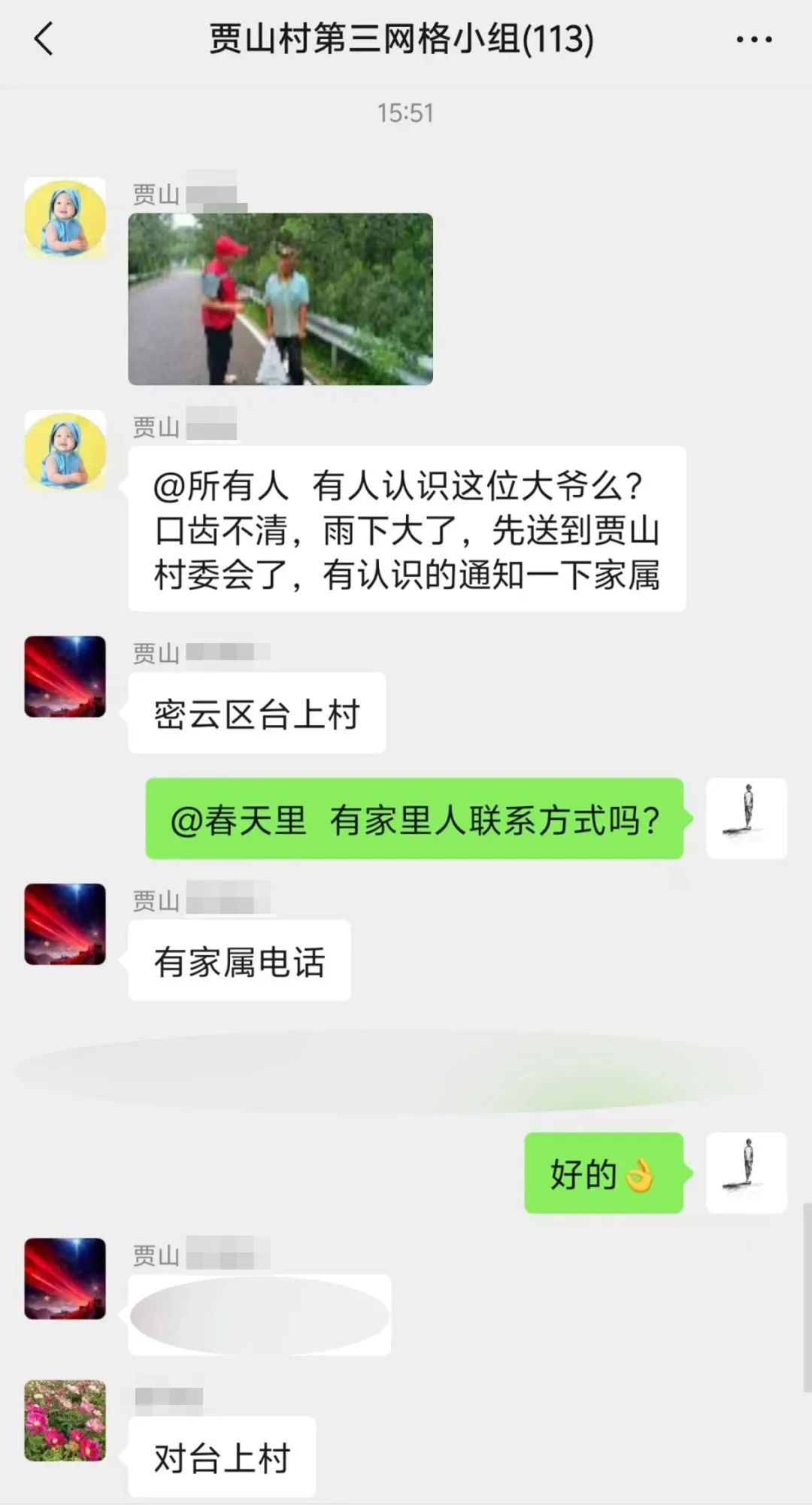This screenshot has width=812, height=1505.
Task: Go back from the group chat
Action: click(x=44, y=39)
